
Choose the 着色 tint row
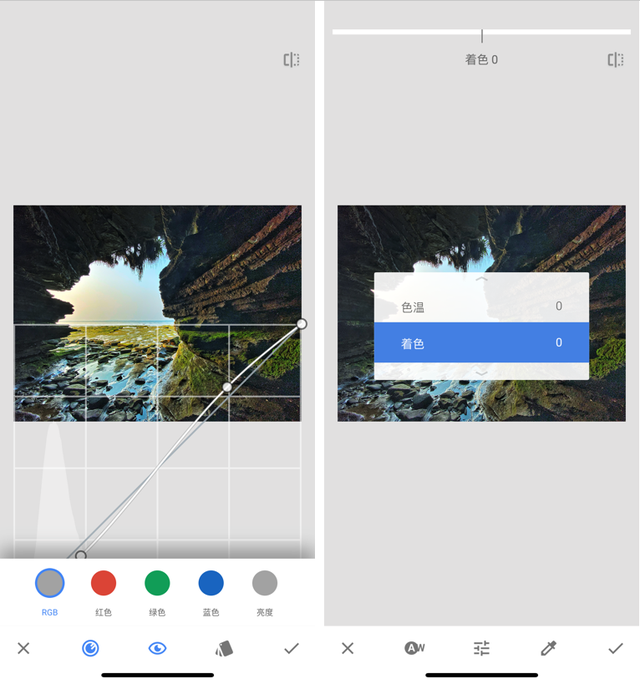click(481, 343)
